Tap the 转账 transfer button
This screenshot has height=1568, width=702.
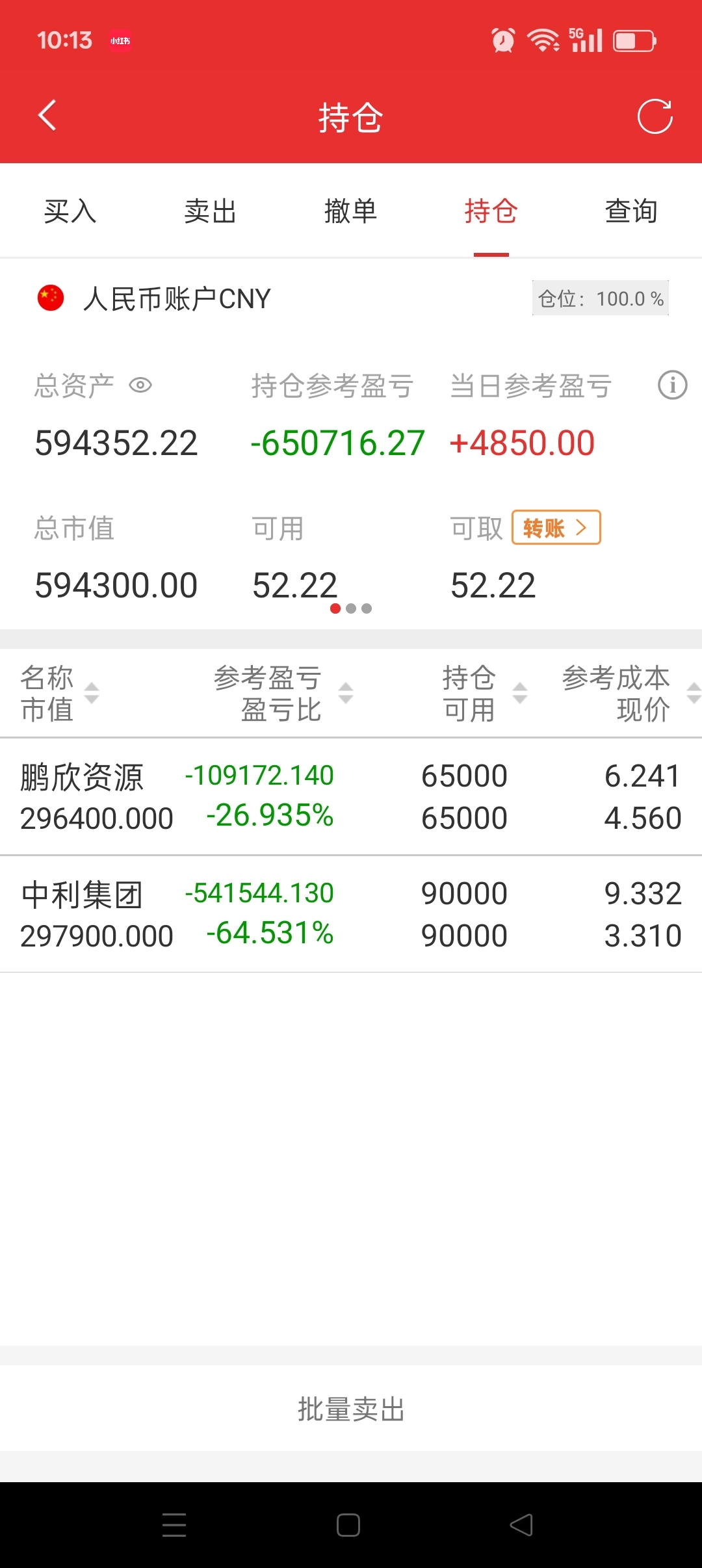pos(556,527)
